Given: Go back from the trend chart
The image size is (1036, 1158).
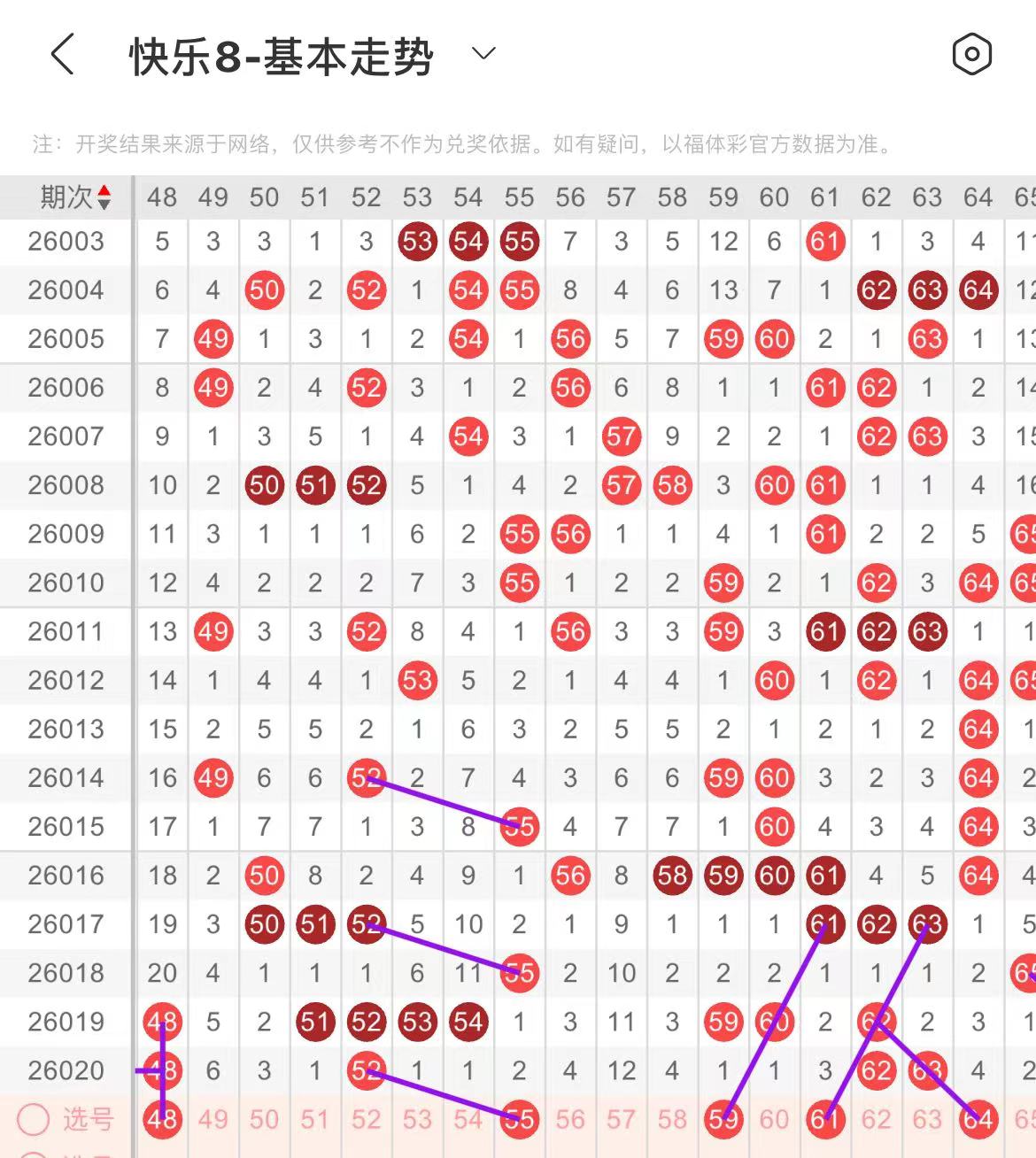Looking at the screenshot, I should [x=62, y=55].
